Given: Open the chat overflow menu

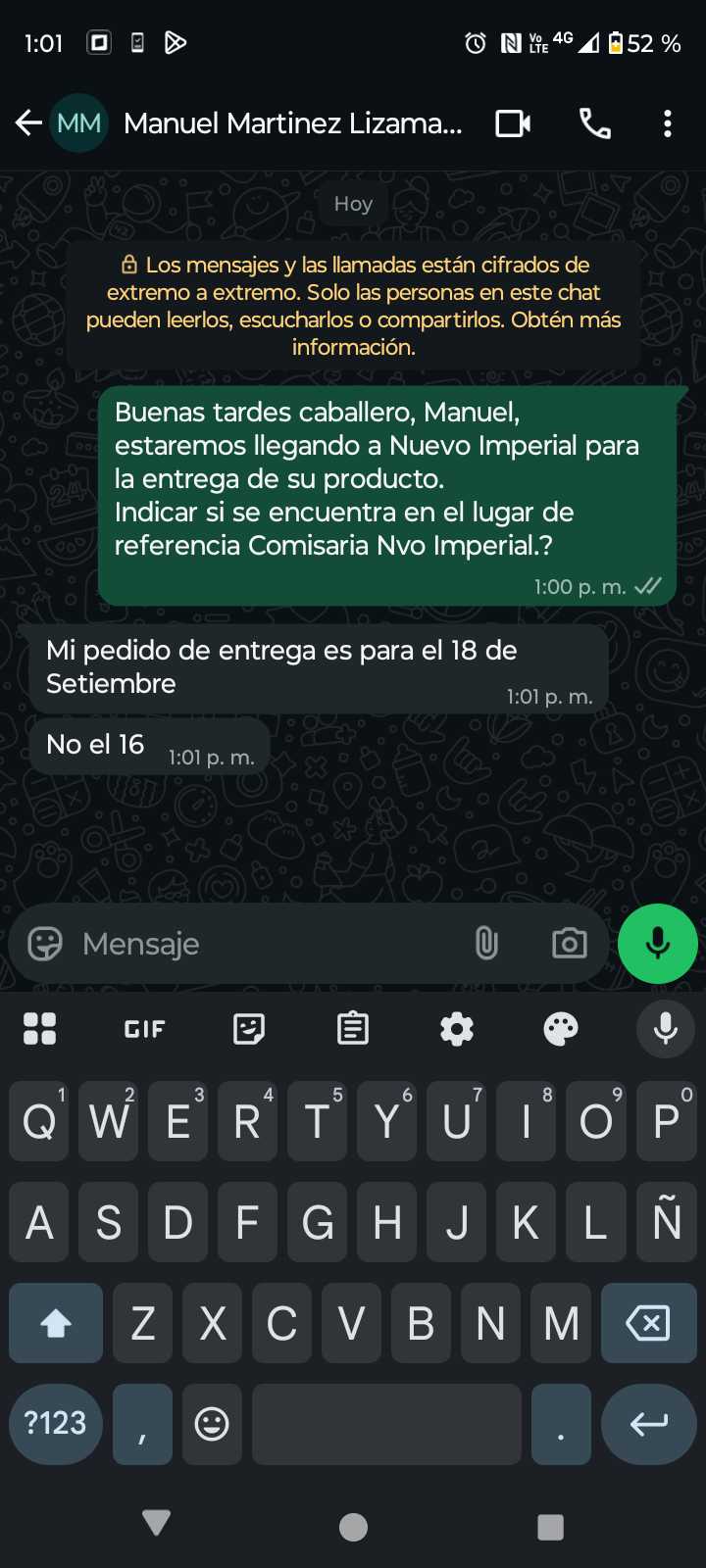Looking at the screenshot, I should [x=668, y=123].
